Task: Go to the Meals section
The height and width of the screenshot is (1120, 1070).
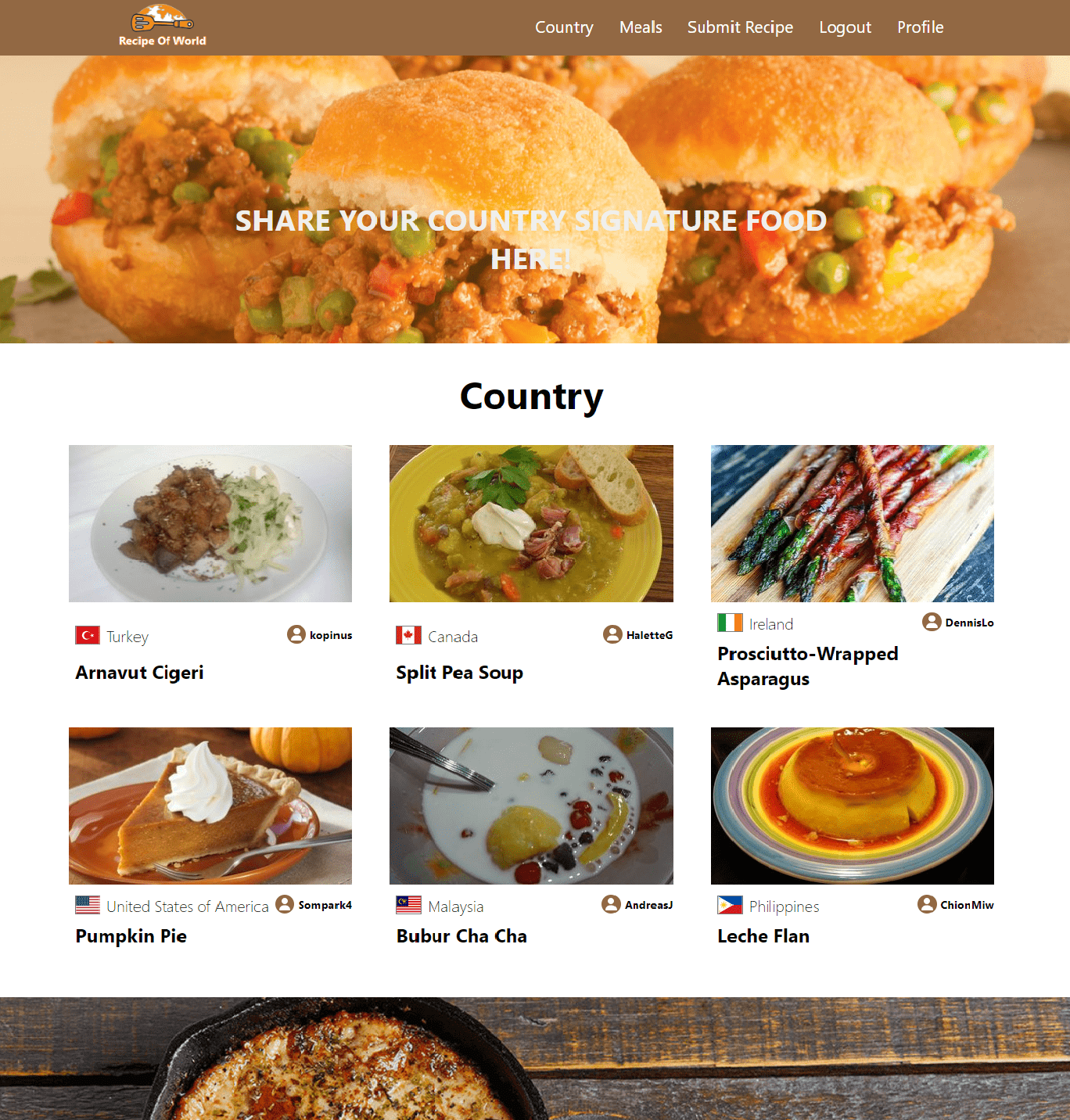Action: tap(641, 27)
